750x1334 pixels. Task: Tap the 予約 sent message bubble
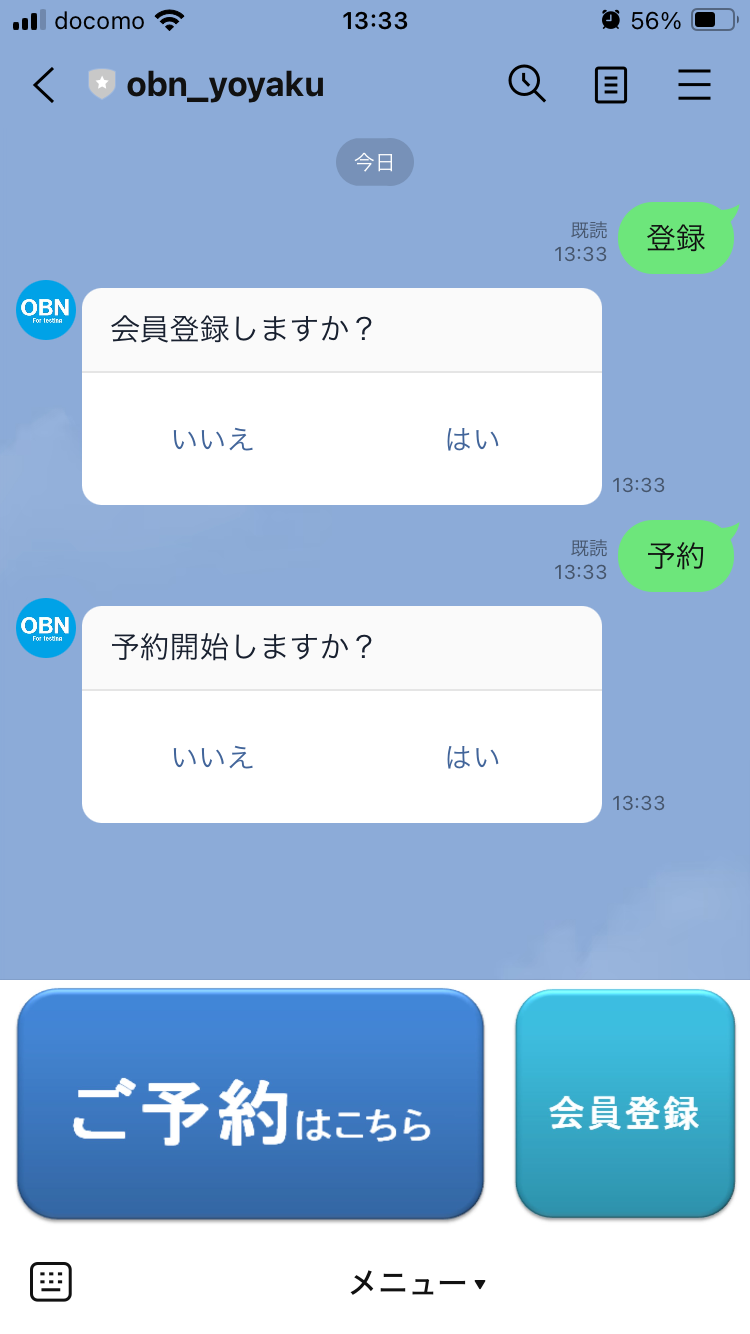tap(677, 556)
